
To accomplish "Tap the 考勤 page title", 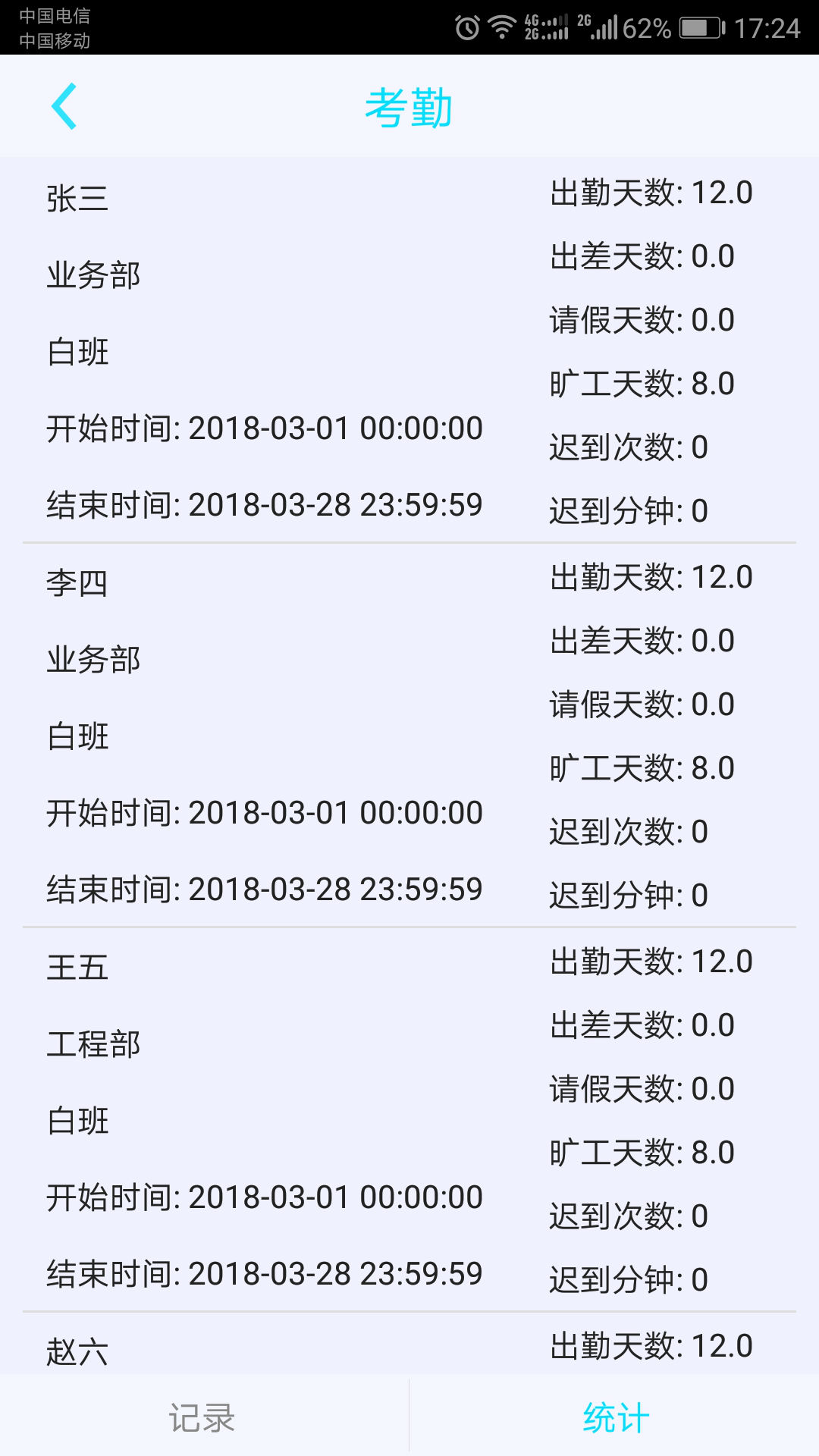I will [409, 106].
